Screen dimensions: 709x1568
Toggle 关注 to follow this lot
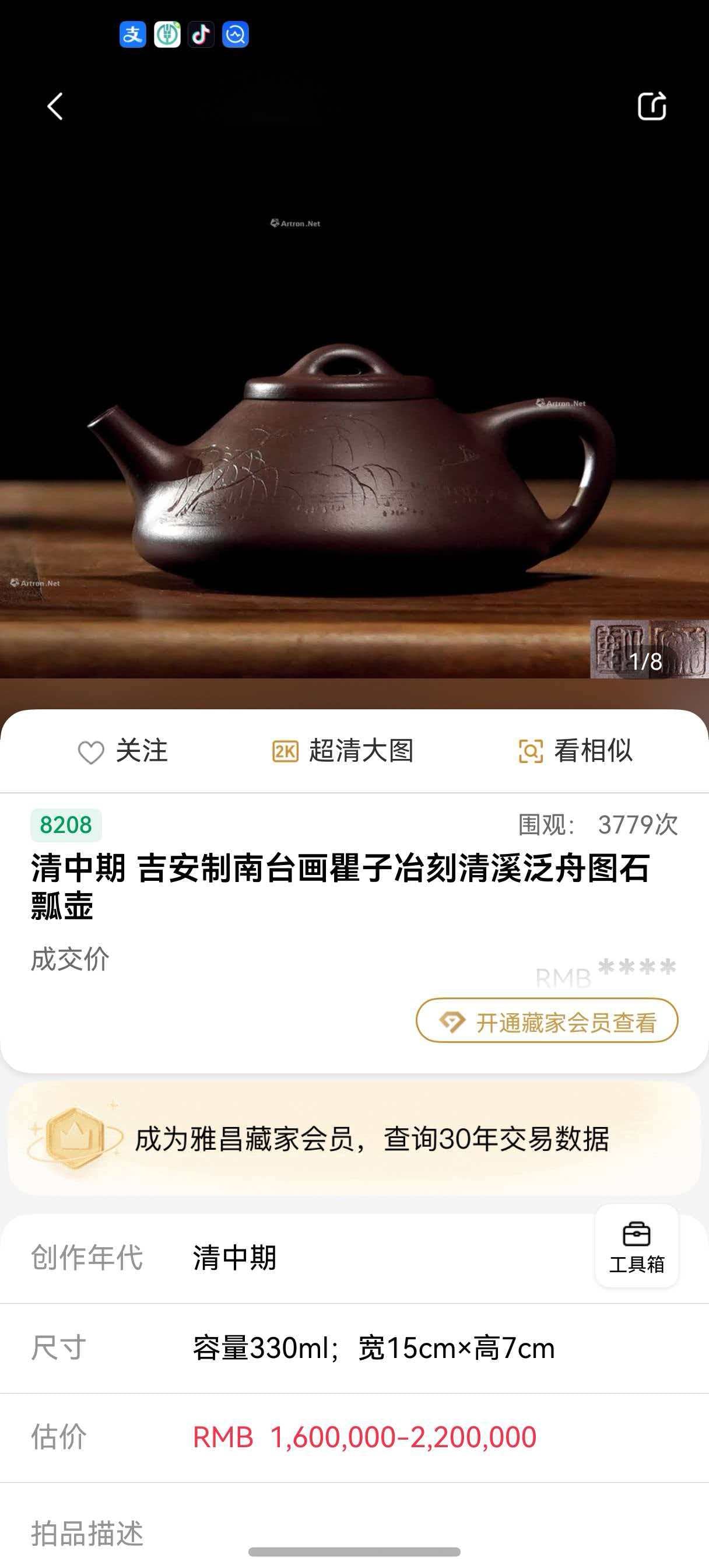click(x=143, y=752)
